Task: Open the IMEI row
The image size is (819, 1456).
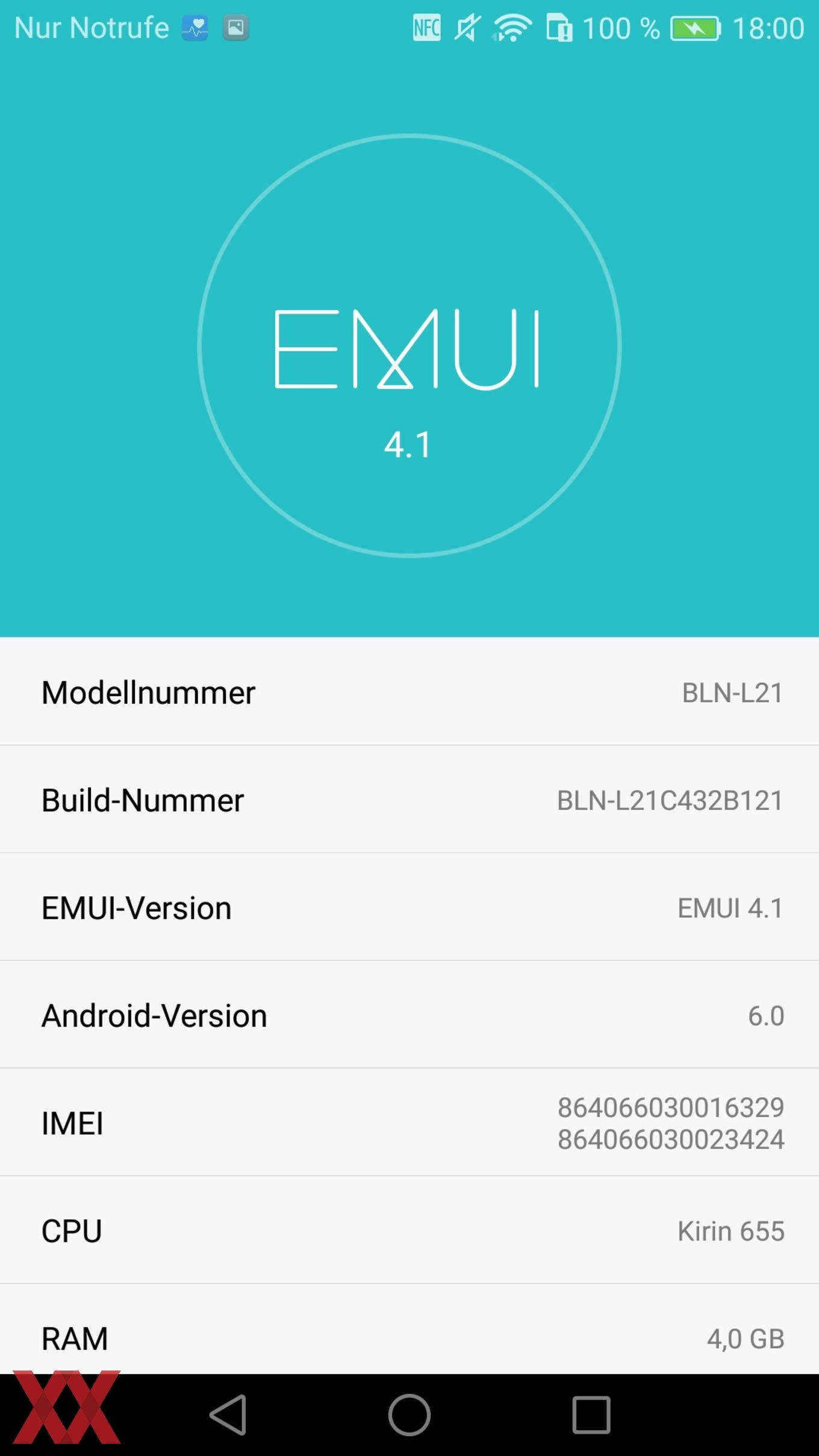Action: point(409,1122)
